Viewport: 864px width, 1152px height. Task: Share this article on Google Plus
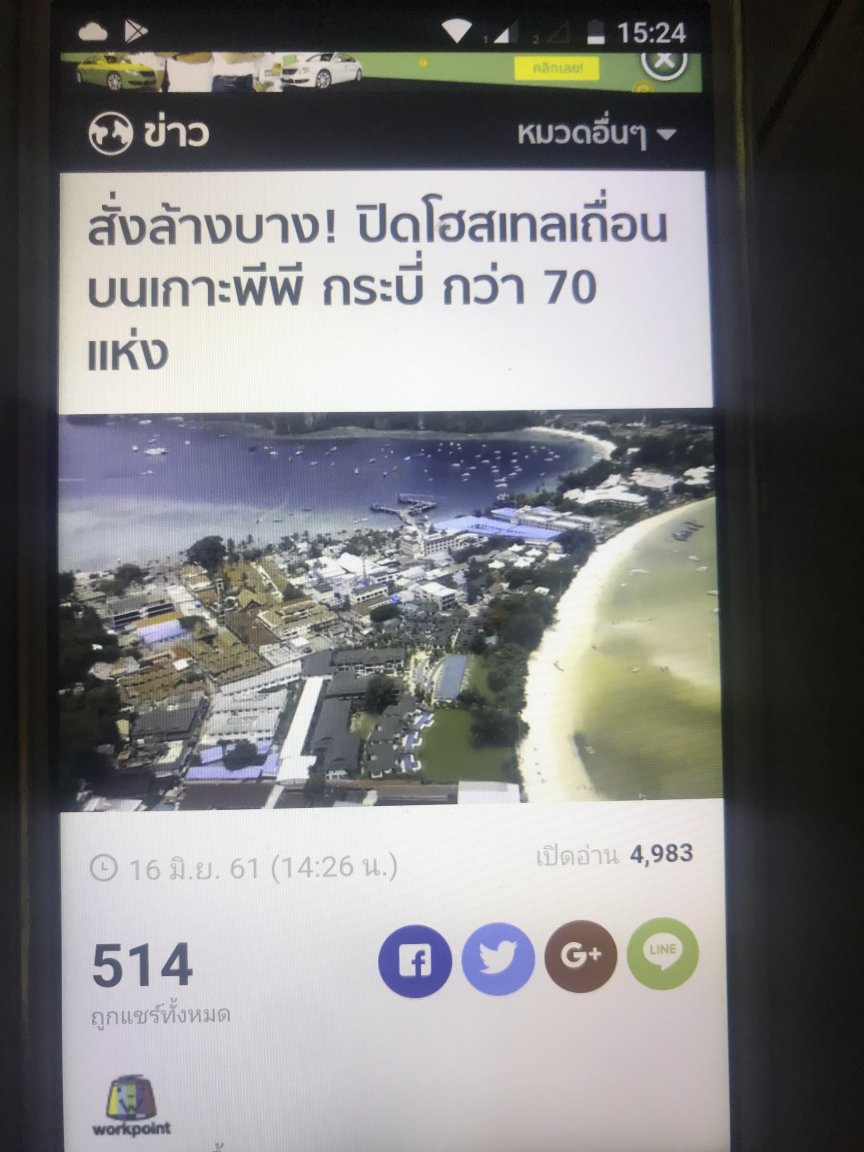click(x=580, y=957)
